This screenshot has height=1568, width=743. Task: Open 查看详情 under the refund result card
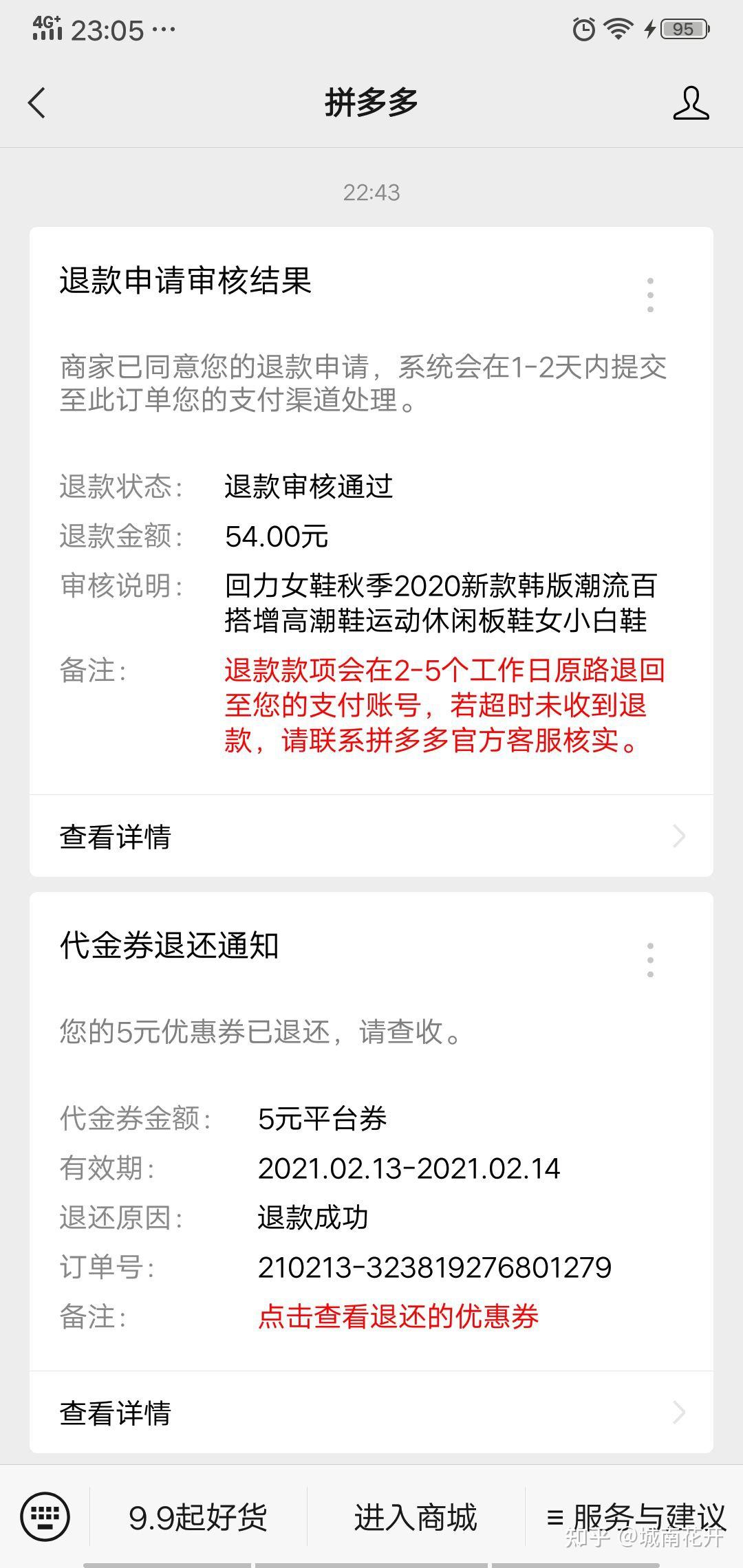[116, 836]
